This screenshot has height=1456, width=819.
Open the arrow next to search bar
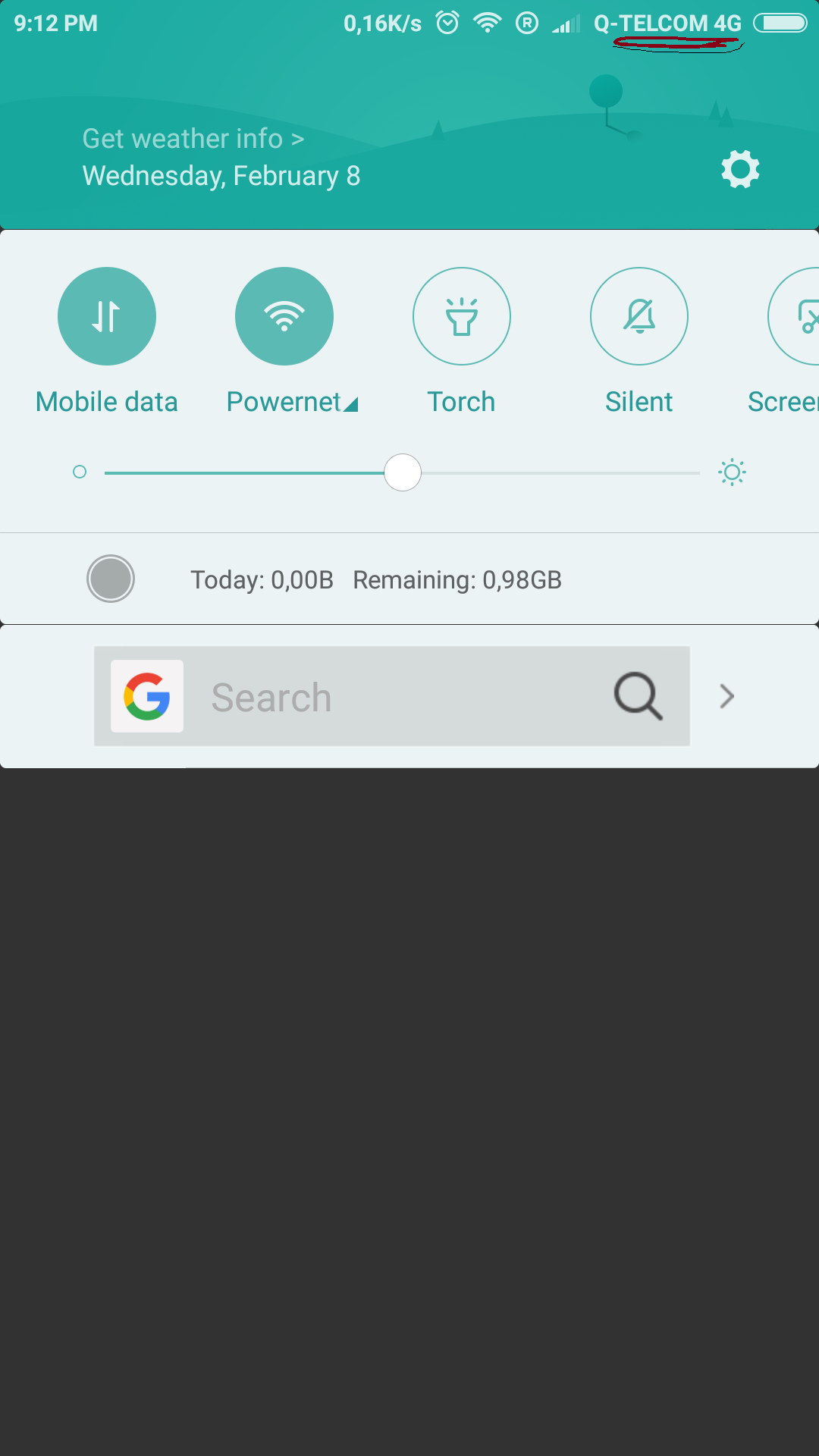point(726,696)
